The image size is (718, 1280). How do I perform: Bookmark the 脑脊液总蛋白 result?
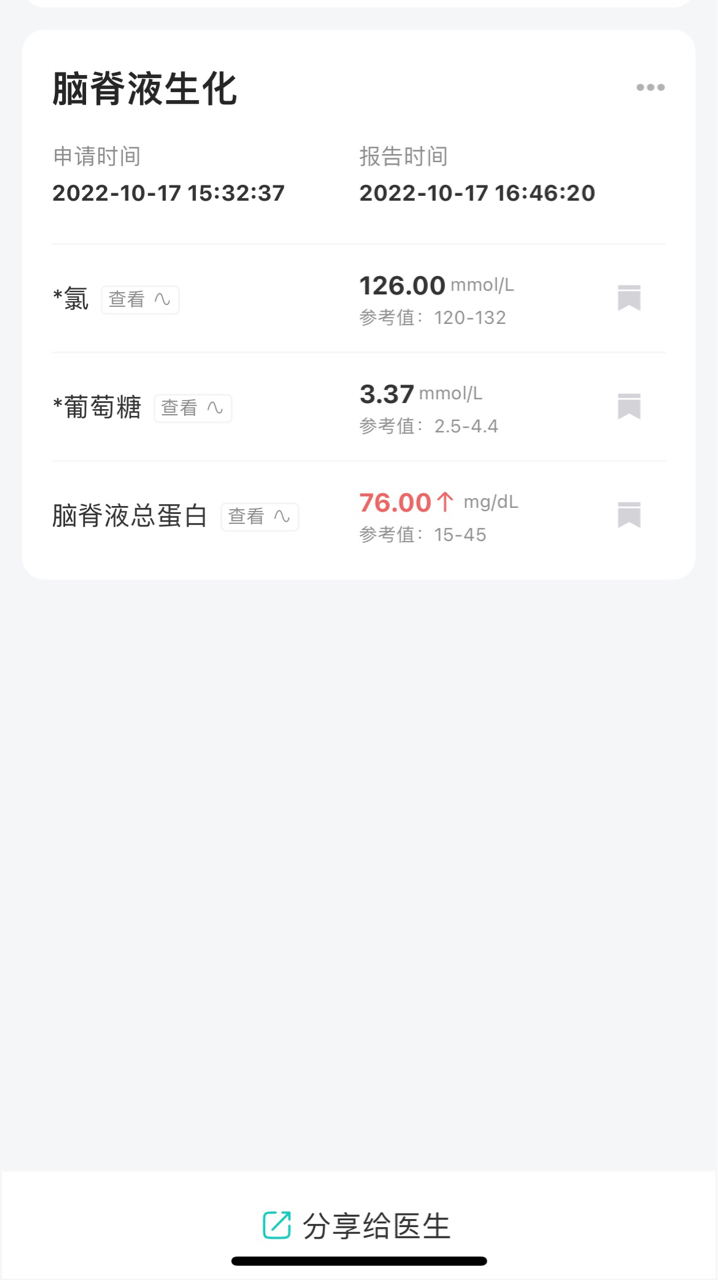click(629, 515)
